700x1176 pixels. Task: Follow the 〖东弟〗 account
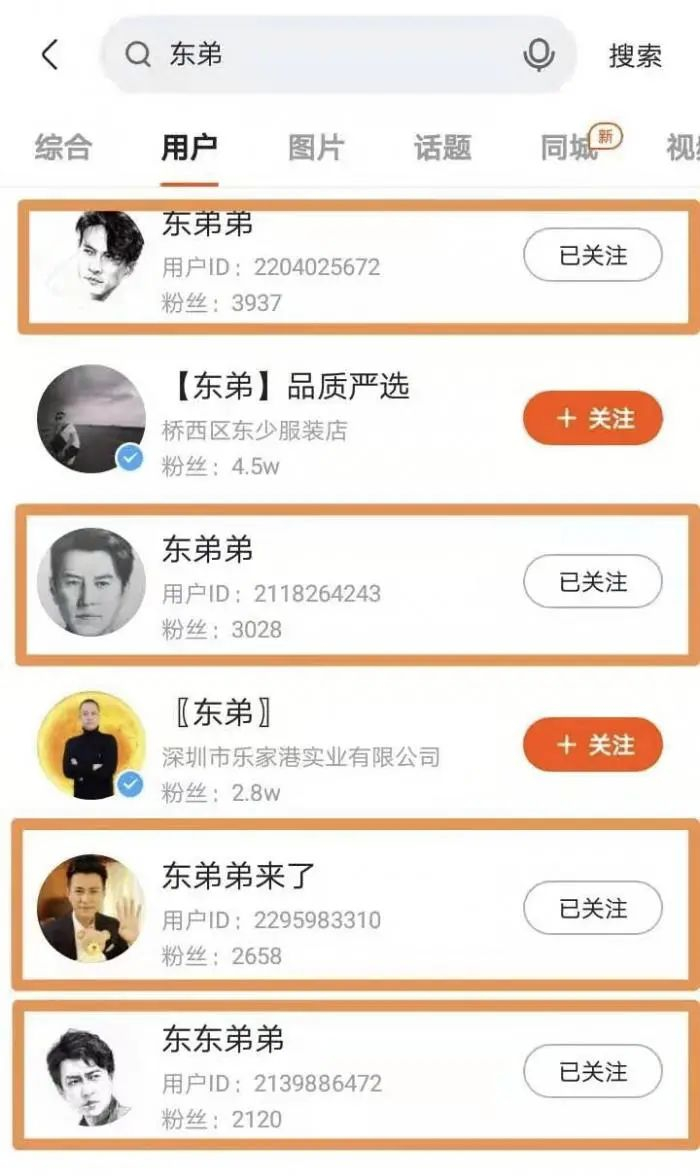pos(592,745)
